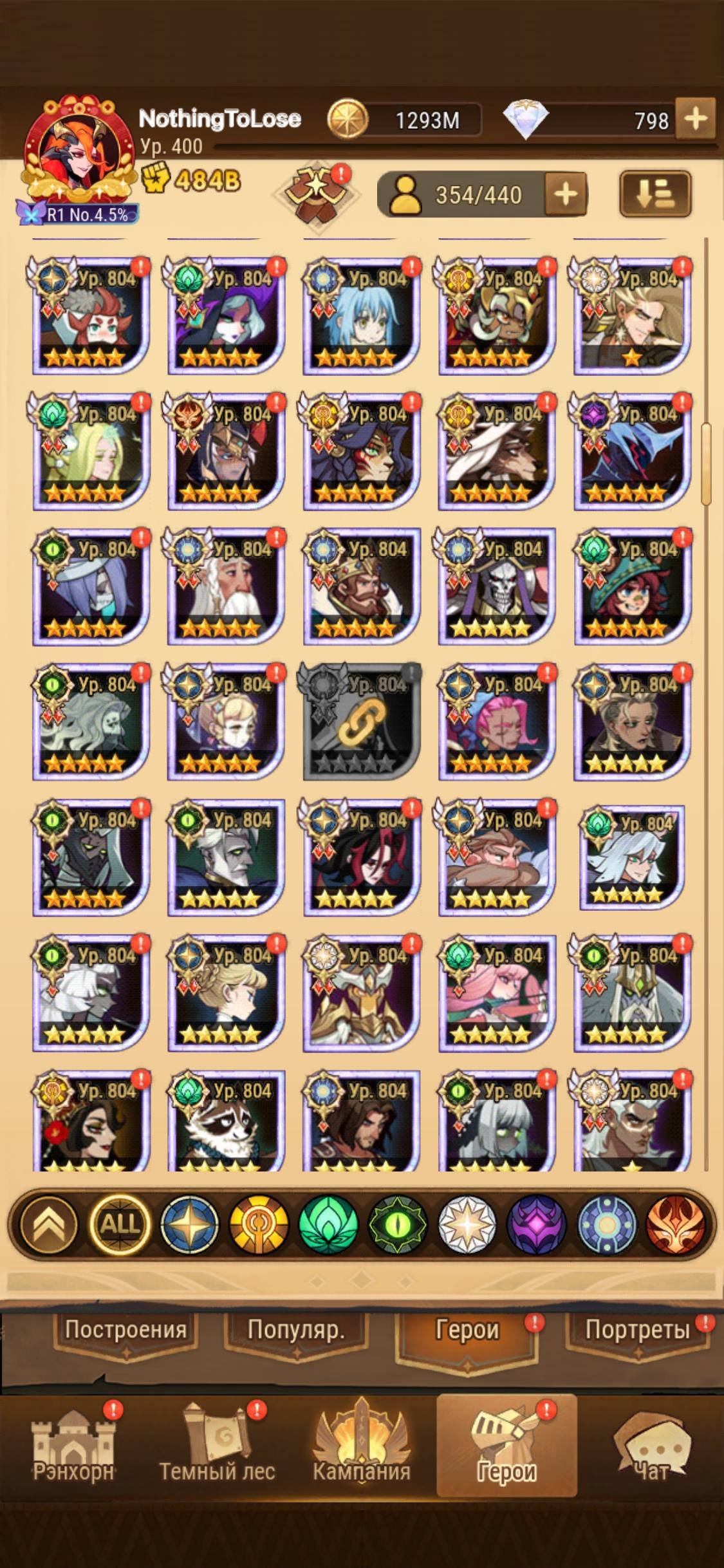
Task: Add more diamonds with the plus button
Action: tap(696, 119)
